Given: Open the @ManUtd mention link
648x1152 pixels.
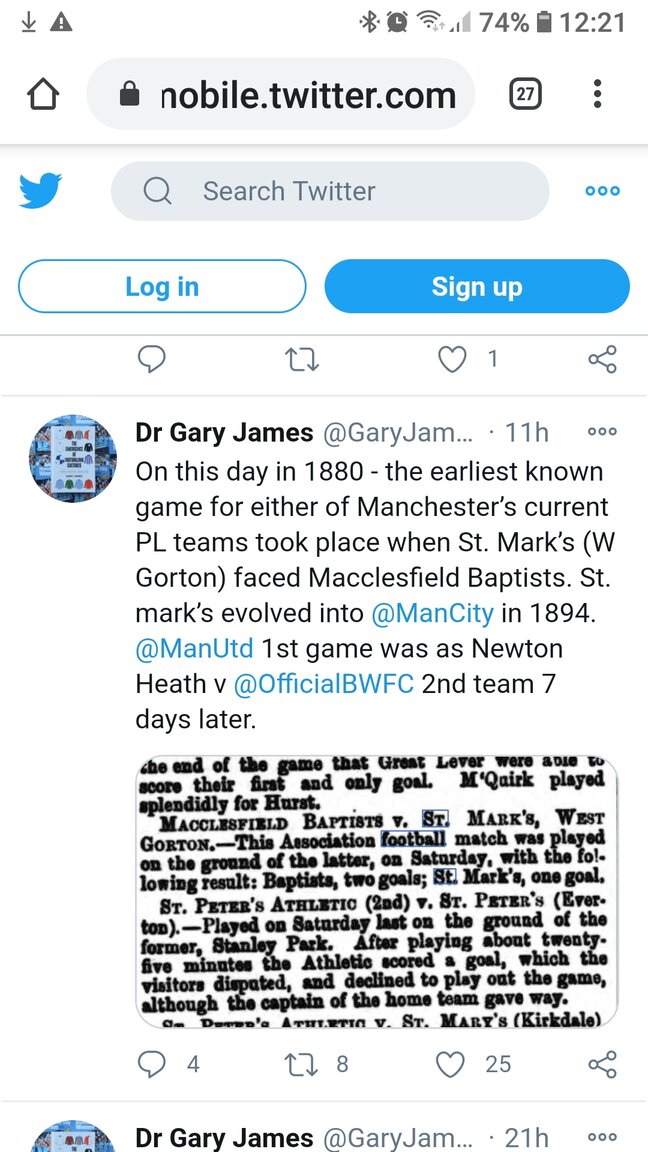Looking at the screenshot, I should (194, 649).
